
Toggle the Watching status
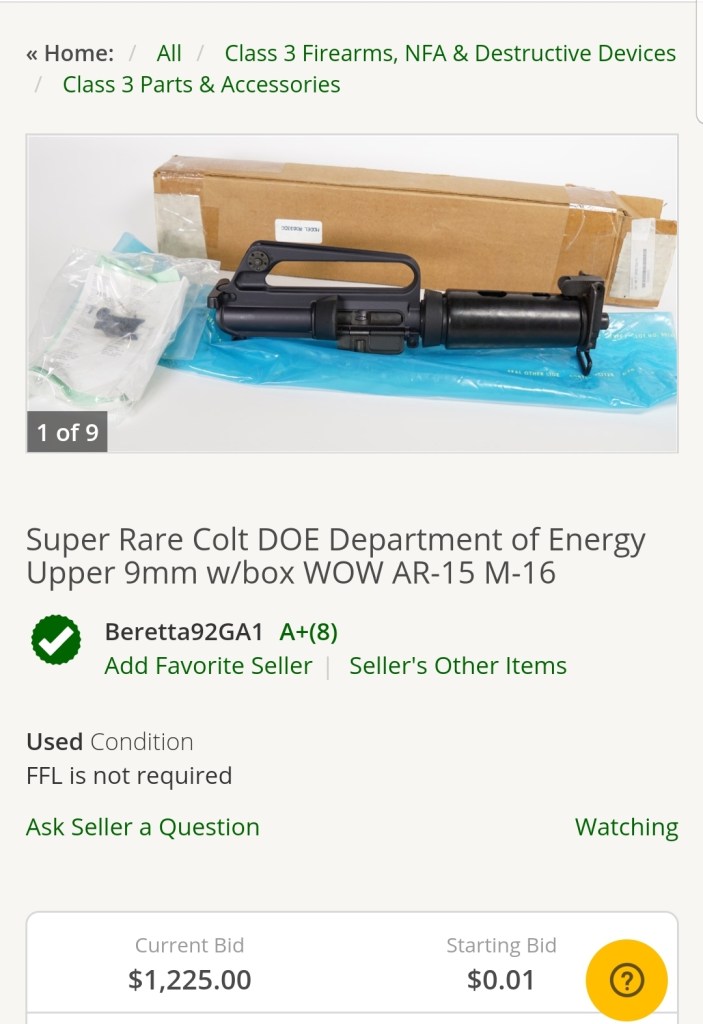click(626, 827)
